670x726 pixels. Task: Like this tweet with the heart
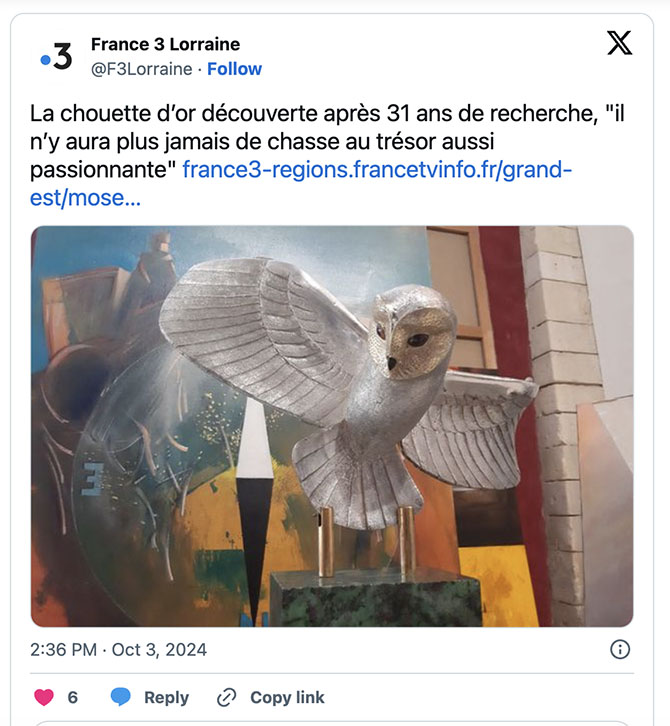coord(44,697)
